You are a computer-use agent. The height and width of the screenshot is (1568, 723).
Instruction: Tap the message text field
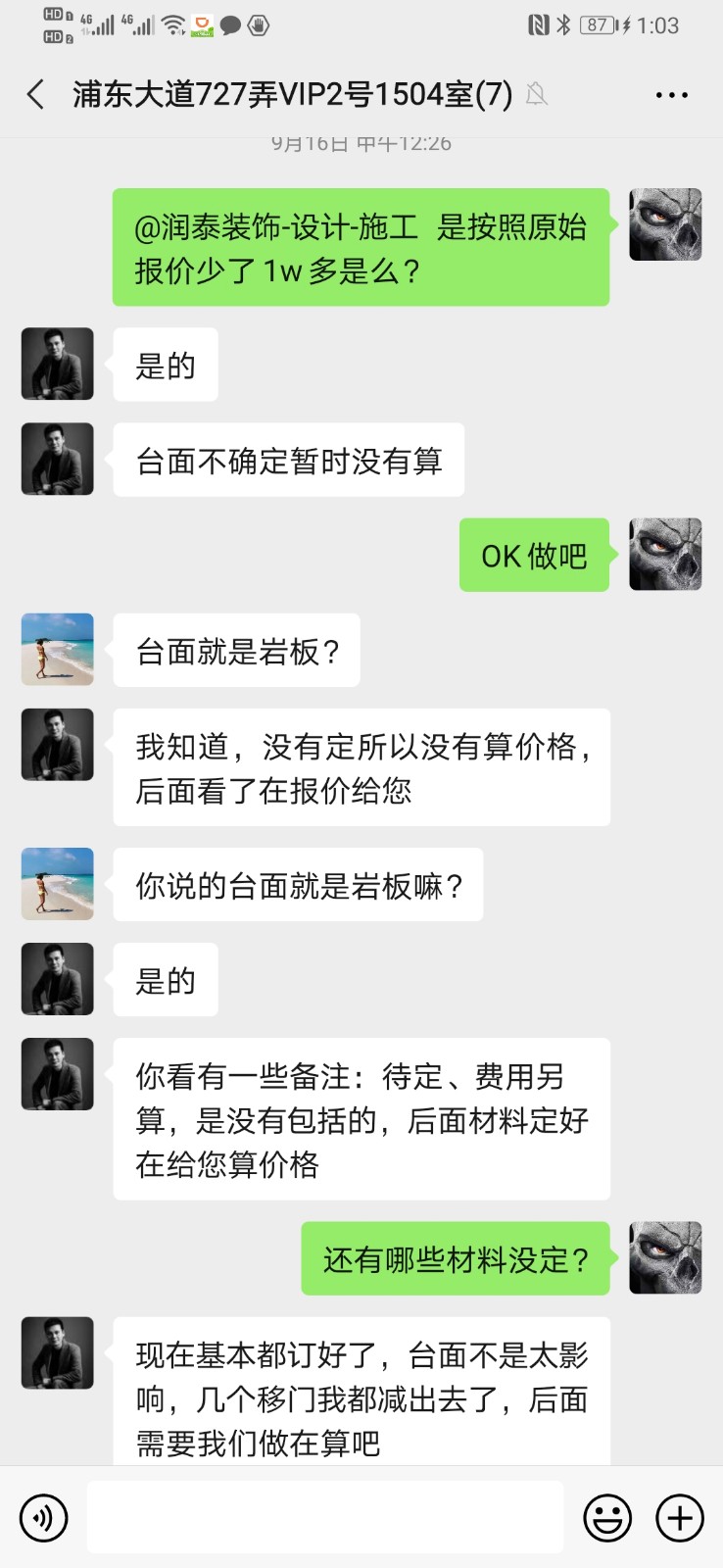324,1518
